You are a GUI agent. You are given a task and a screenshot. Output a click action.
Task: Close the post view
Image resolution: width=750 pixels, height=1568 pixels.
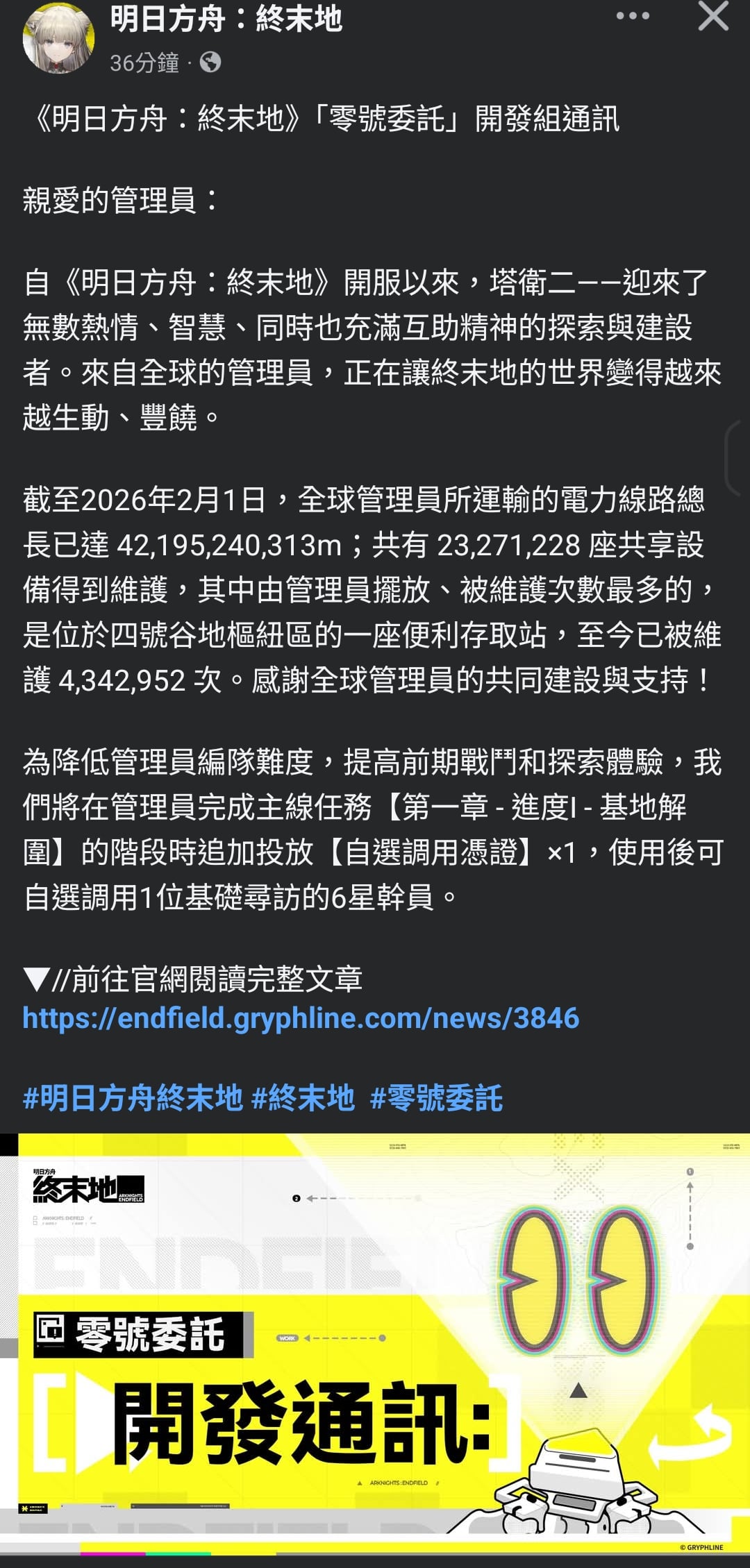[x=713, y=16]
